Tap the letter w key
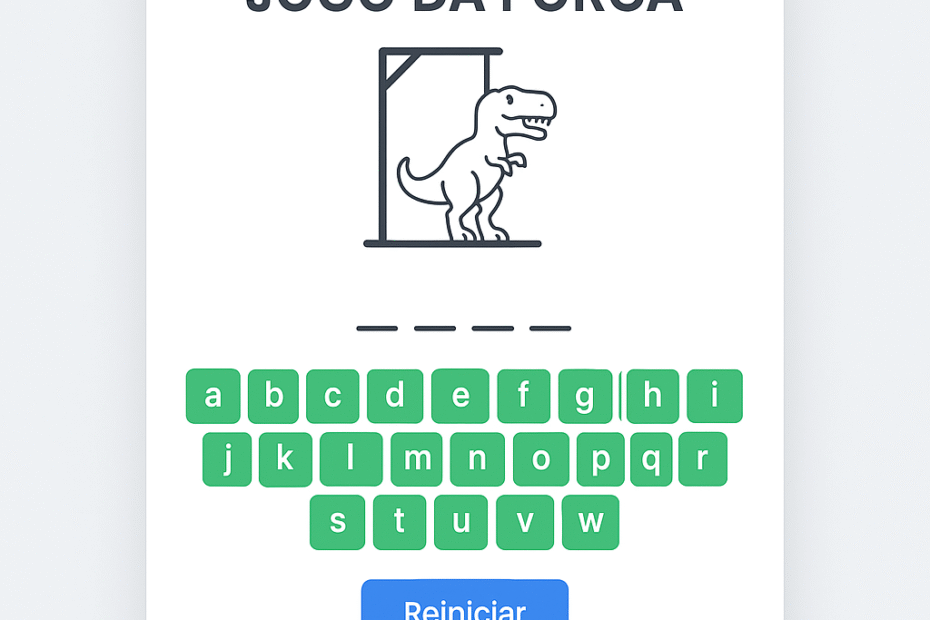 tap(590, 522)
